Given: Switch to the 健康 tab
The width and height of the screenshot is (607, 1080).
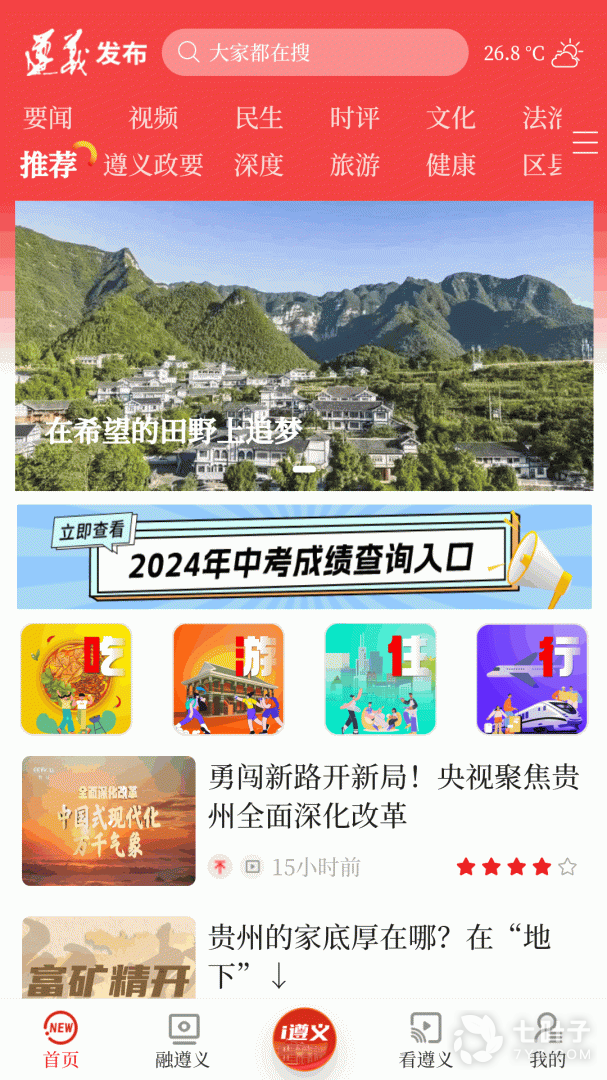Looking at the screenshot, I should [451, 165].
